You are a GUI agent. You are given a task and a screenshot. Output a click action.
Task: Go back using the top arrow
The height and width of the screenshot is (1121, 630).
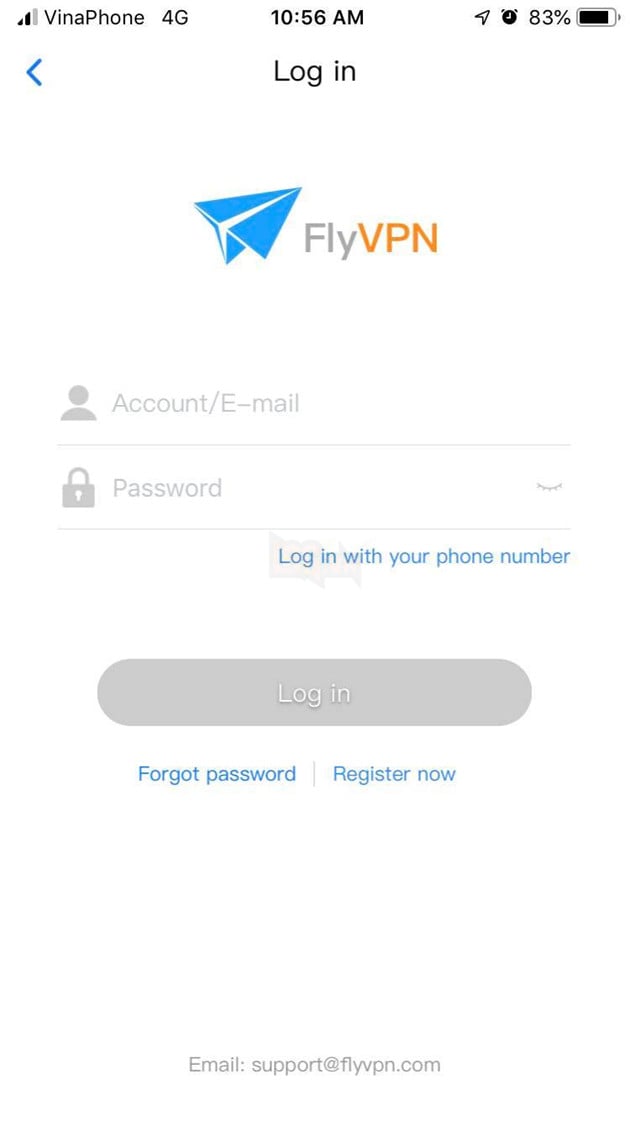pos(34,72)
